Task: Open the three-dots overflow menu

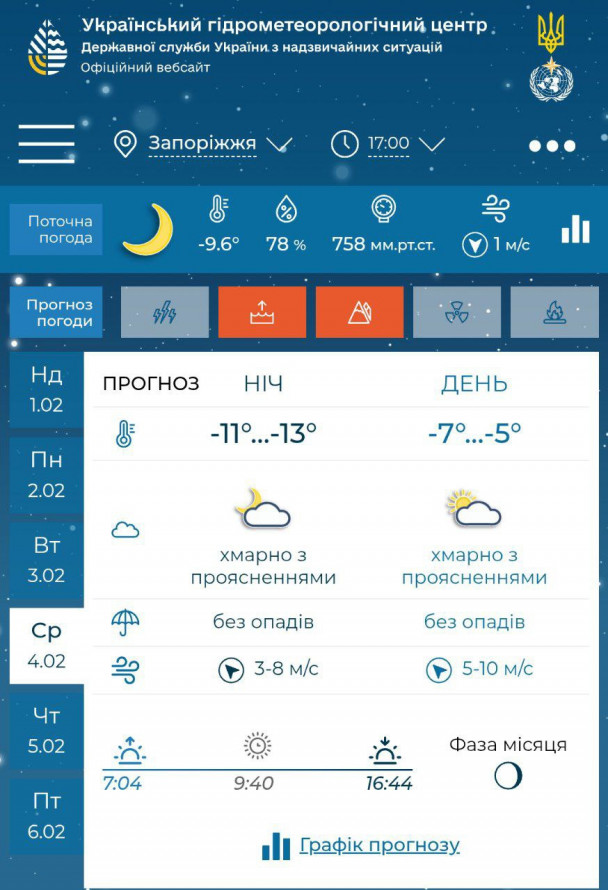Action: 552,146
